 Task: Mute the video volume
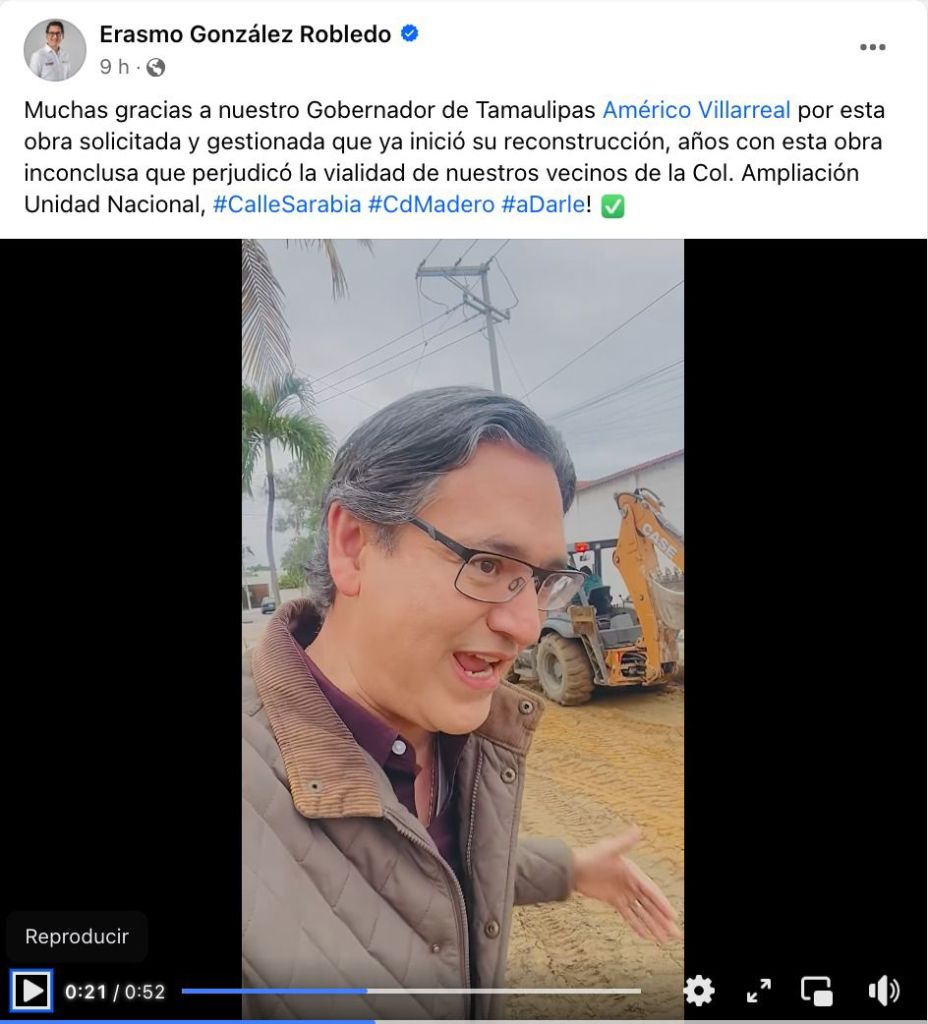[x=883, y=991]
